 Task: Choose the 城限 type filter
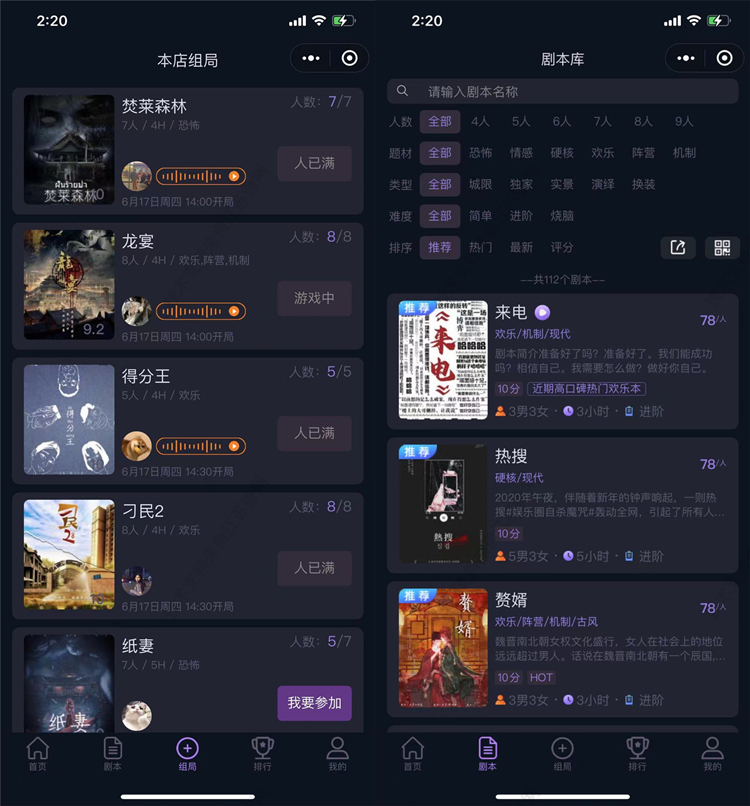tap(480, 184)
